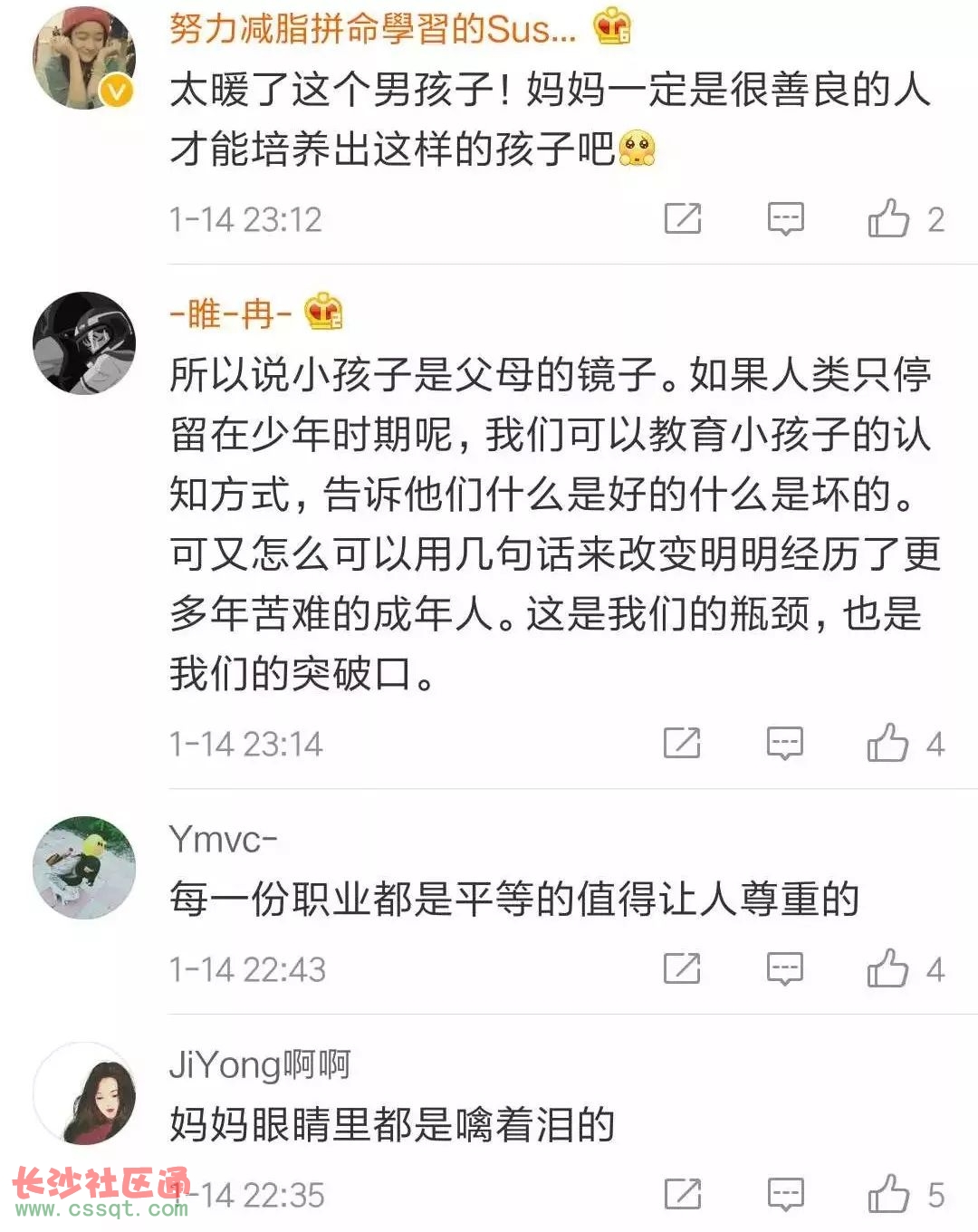Repost the comment by 努力减脂拼命學習的Sus
This screenshot has height=1232, width=978.
pyautogui.click(x=683, y=218)
